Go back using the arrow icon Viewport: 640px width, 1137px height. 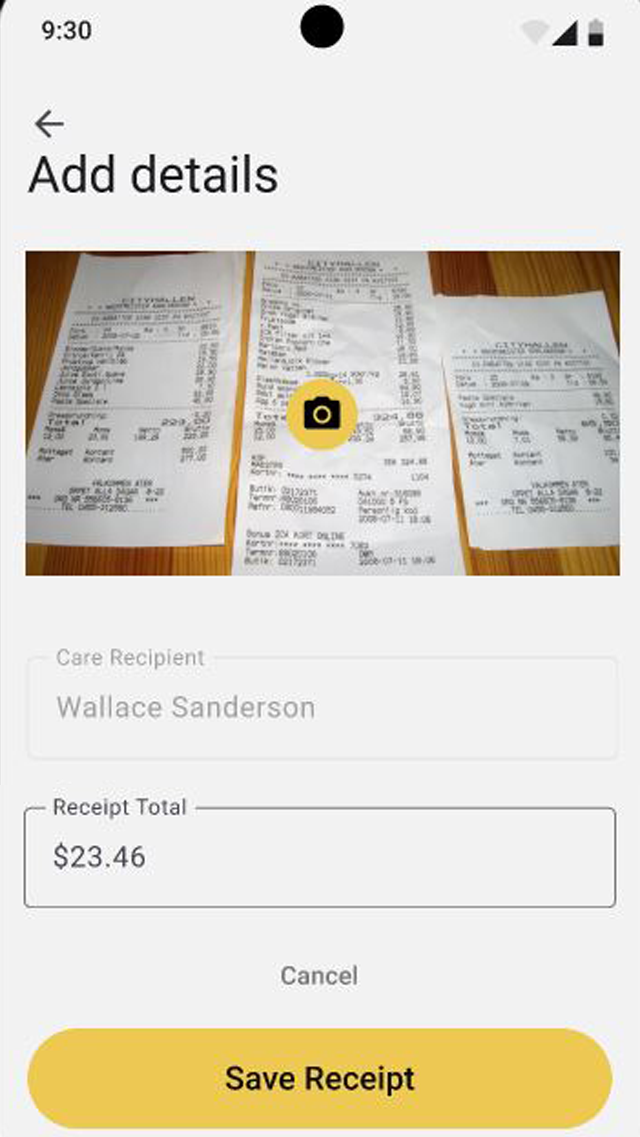(49, 124)
